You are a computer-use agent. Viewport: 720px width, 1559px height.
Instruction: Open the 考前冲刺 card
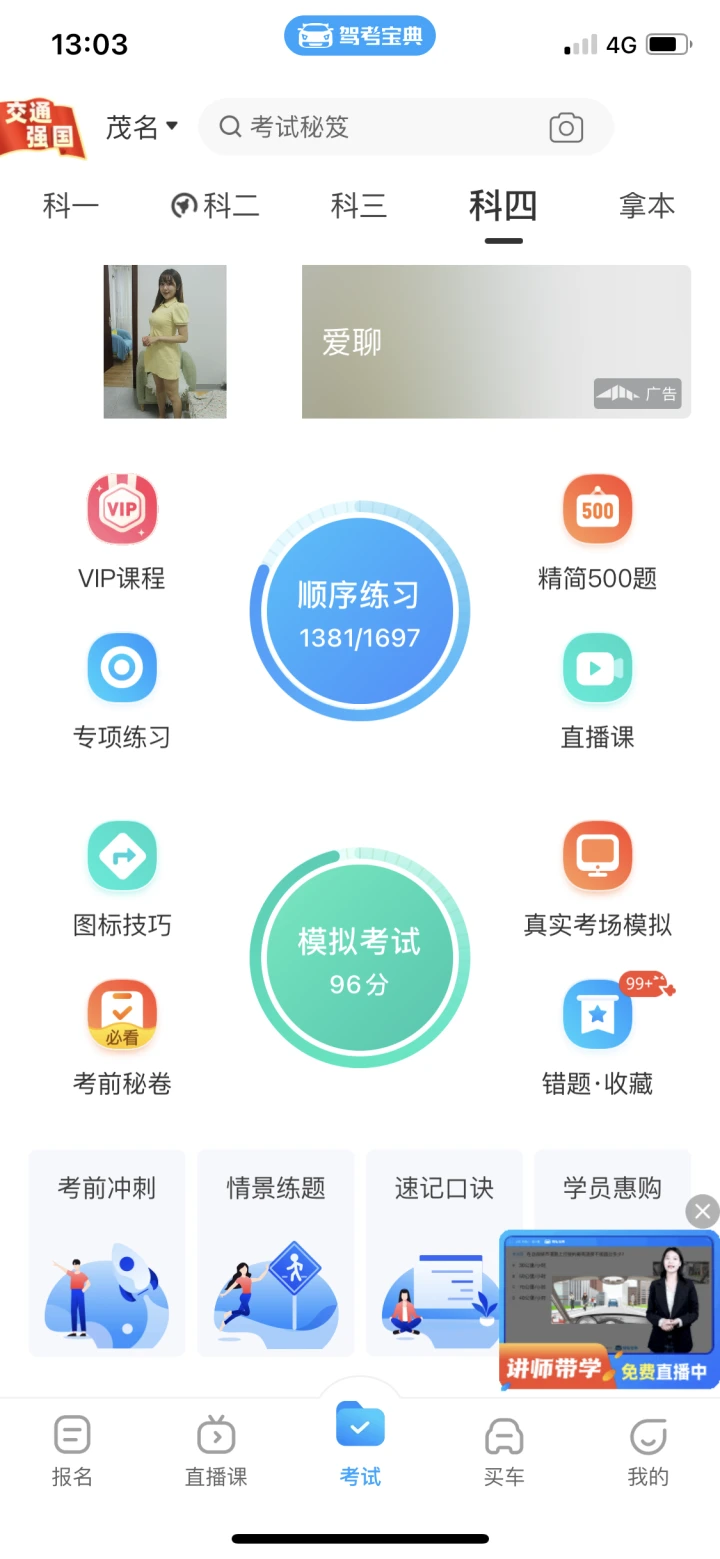(x=107, y=1253)
